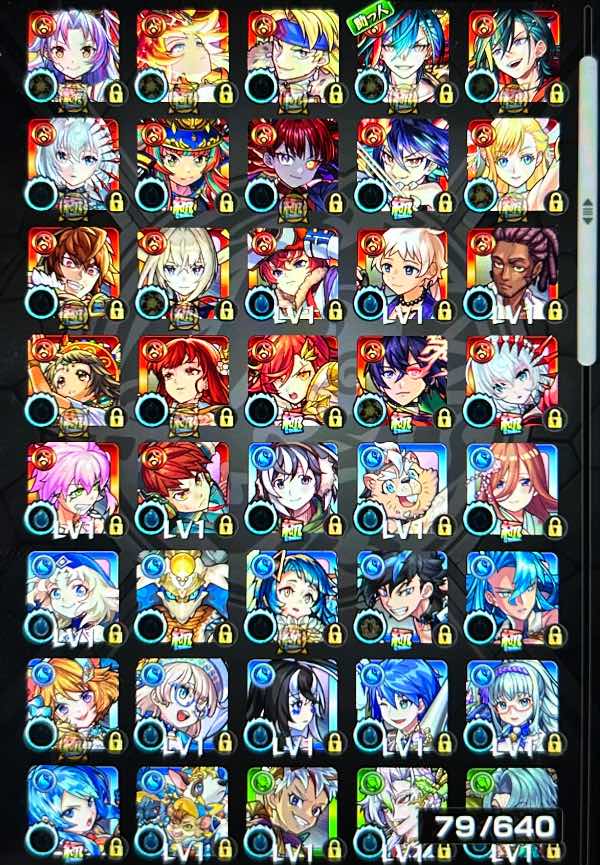Open the pink-haired character with green eyes
Image resolution: width=600 pixels, height=865 pixels.
click(x=72, y=488)
